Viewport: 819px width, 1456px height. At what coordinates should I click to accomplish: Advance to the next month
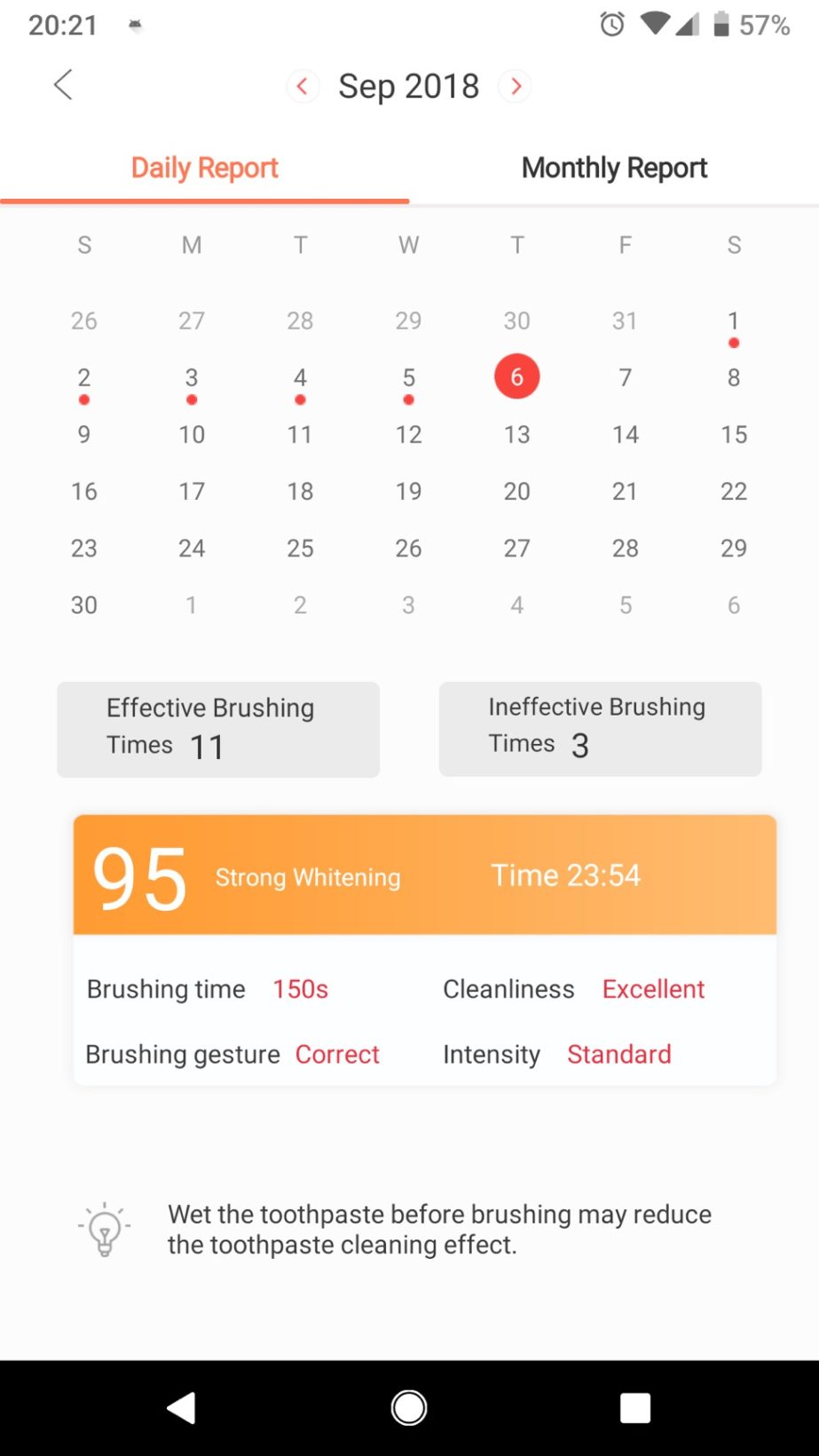pos(516,86)
